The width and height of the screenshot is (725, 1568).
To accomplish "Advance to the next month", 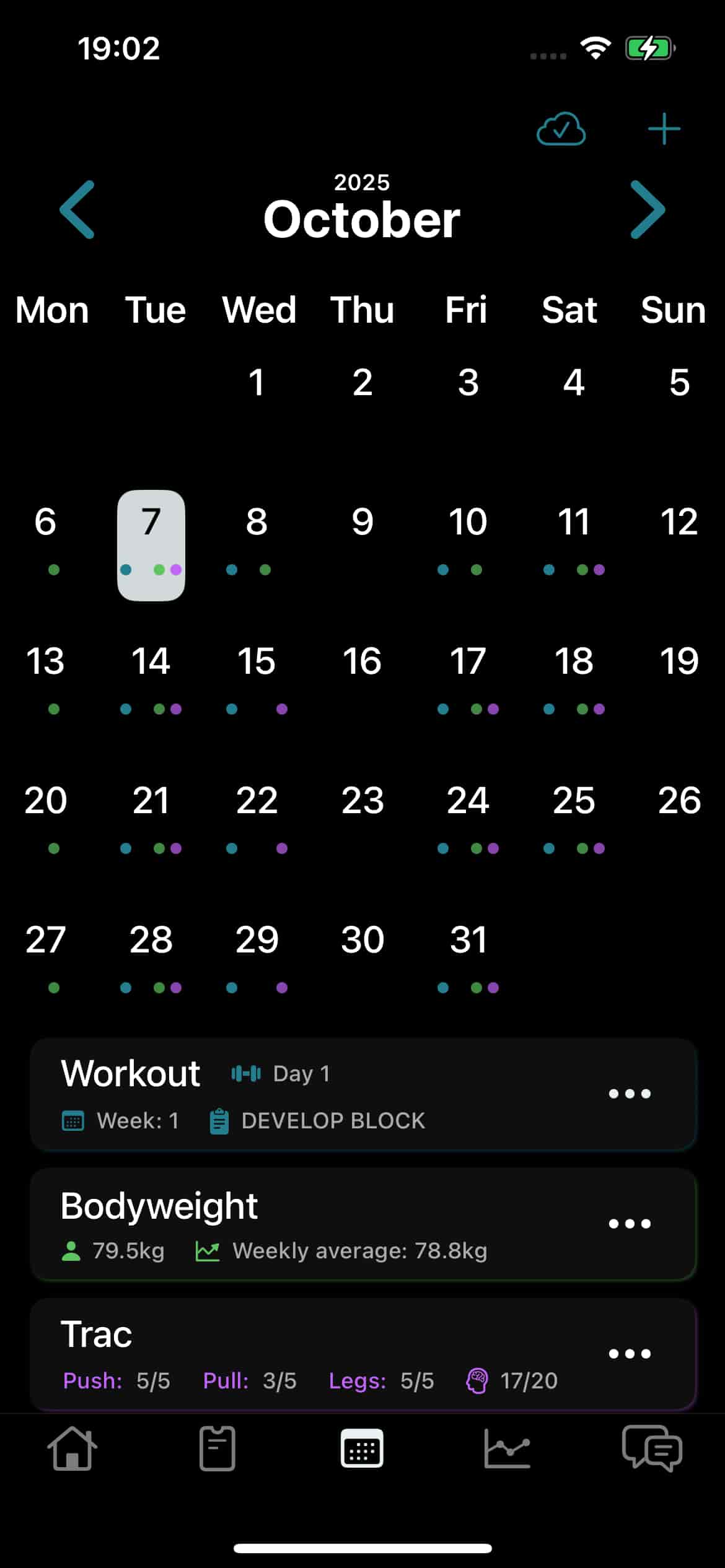I will click(x=648, y=210).
